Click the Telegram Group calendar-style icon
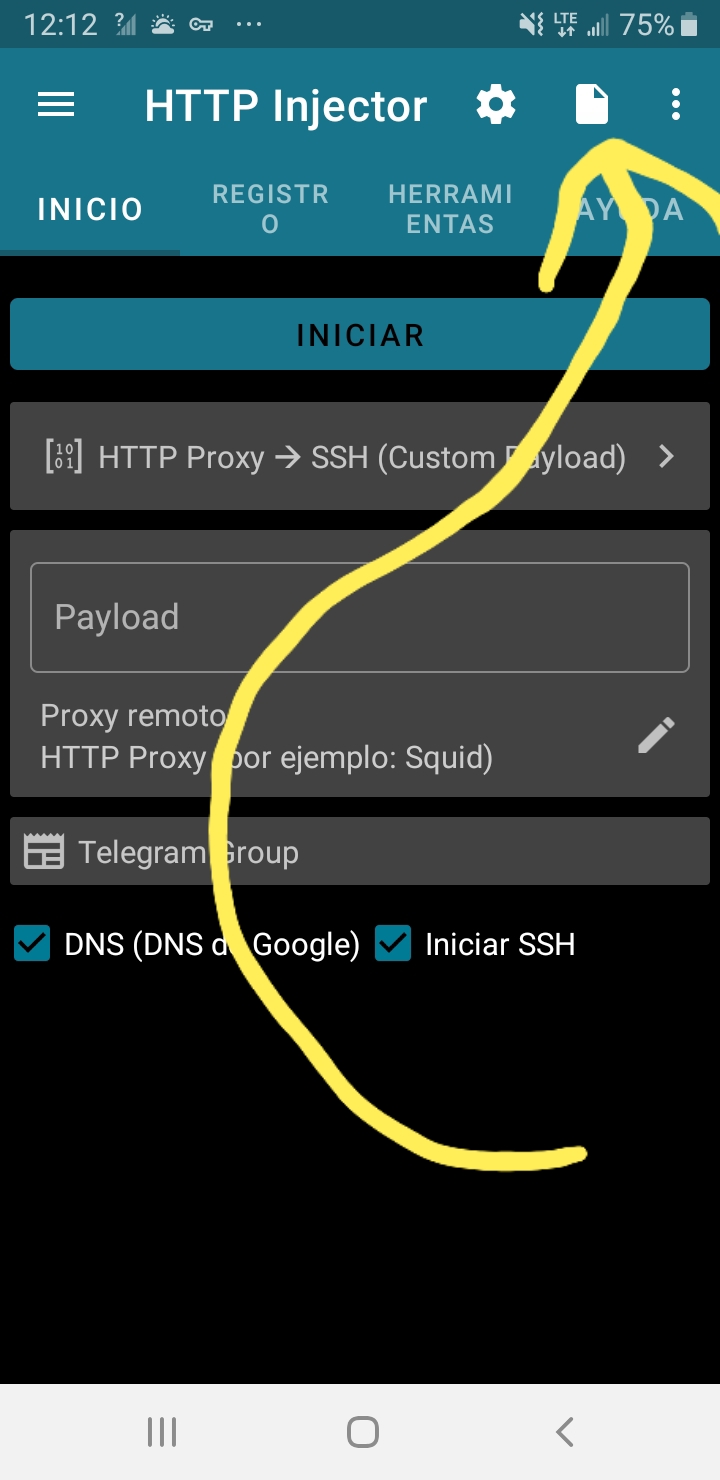The image size is (720, 1480). point(43,851)
